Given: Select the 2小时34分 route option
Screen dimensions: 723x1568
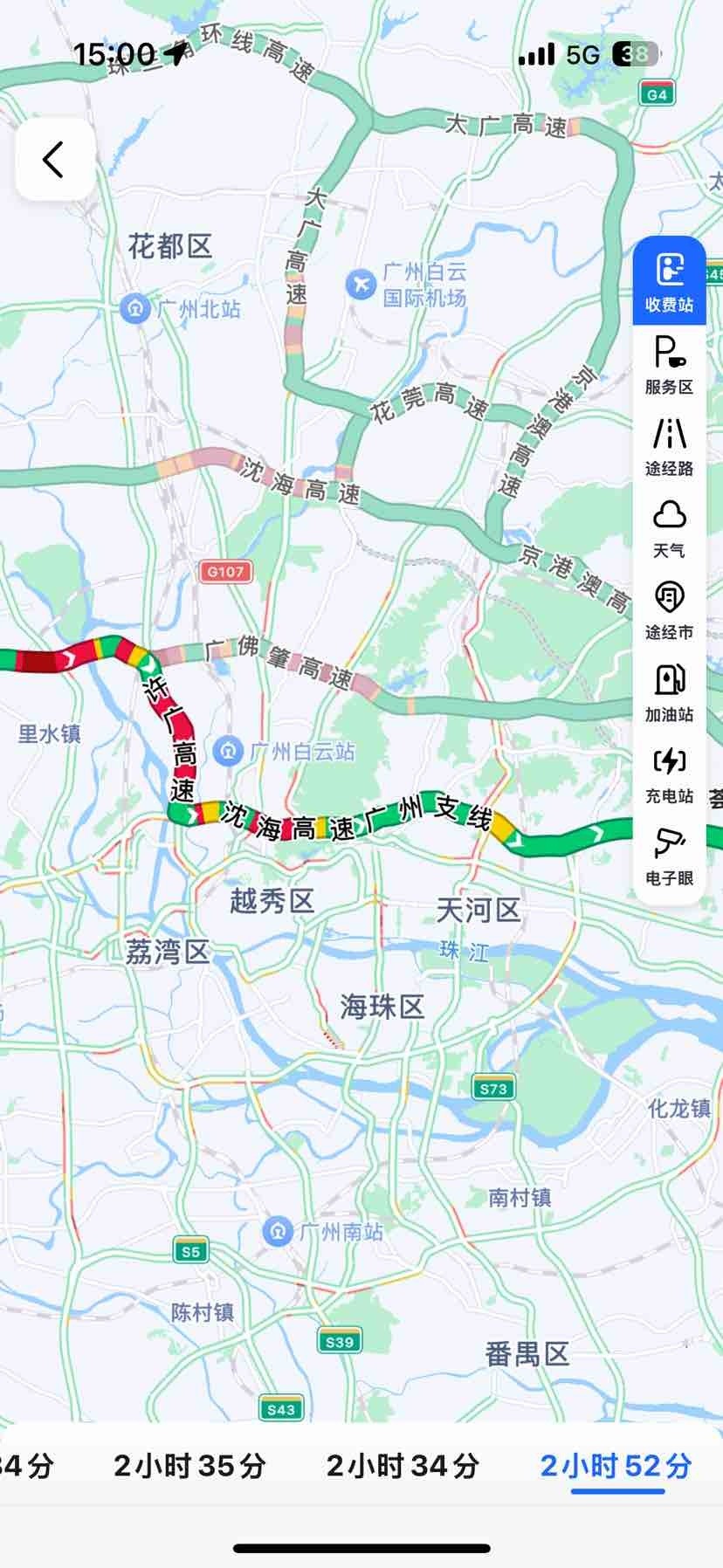Looking at the screenshot, I should click(x=403, y=1466).
